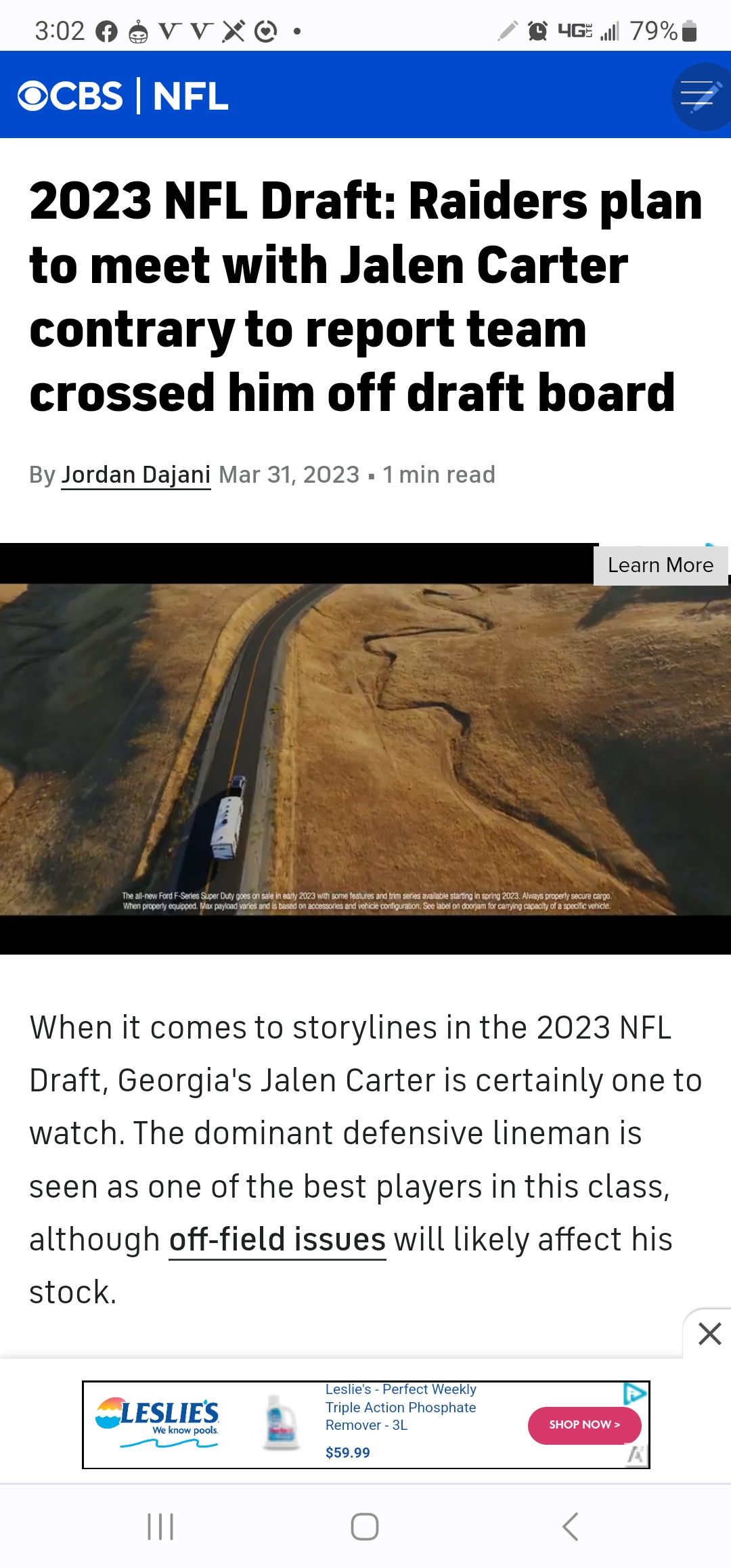Go back with system back button
Screen dimensions: 731x1568
pyautogui.click(x=570, y=1527)
